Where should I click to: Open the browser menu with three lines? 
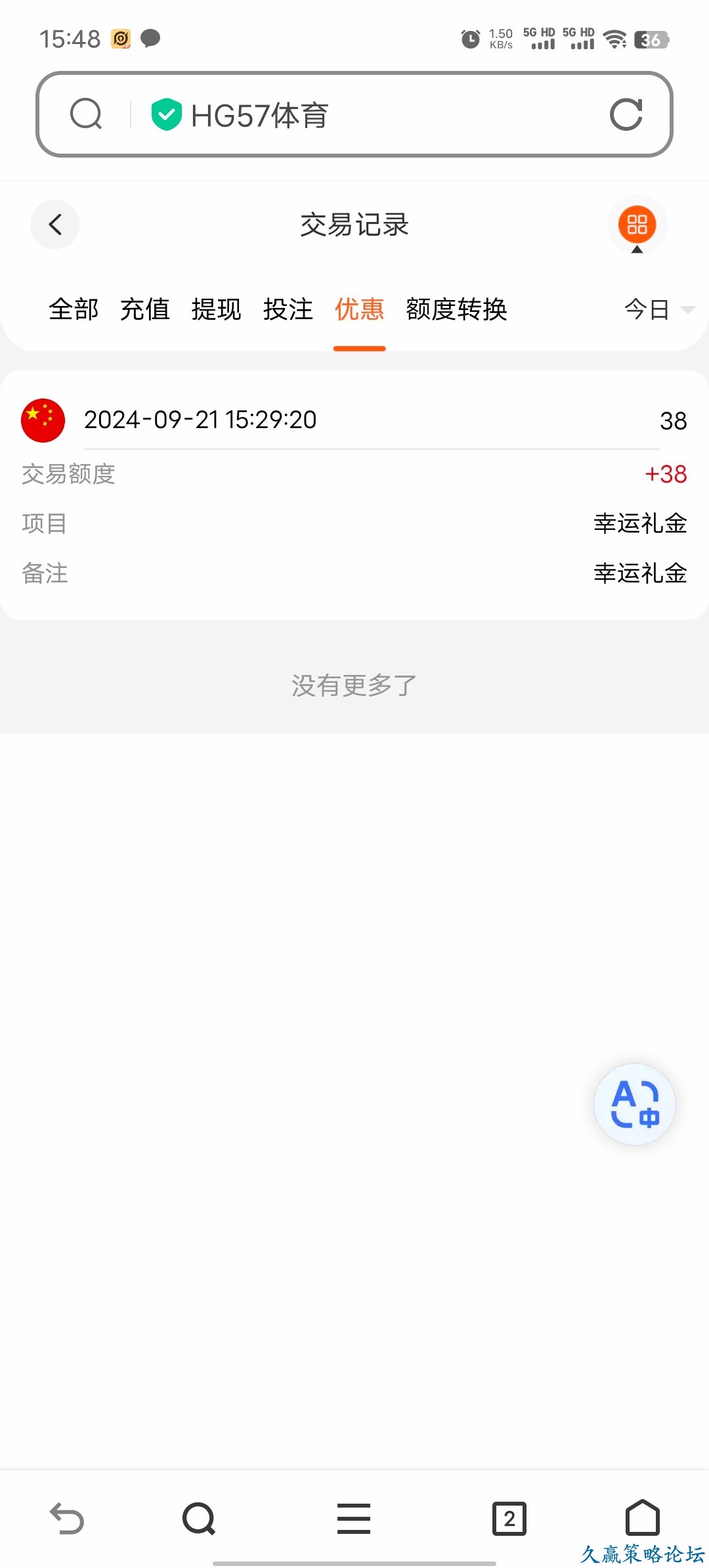(354, 1519)
